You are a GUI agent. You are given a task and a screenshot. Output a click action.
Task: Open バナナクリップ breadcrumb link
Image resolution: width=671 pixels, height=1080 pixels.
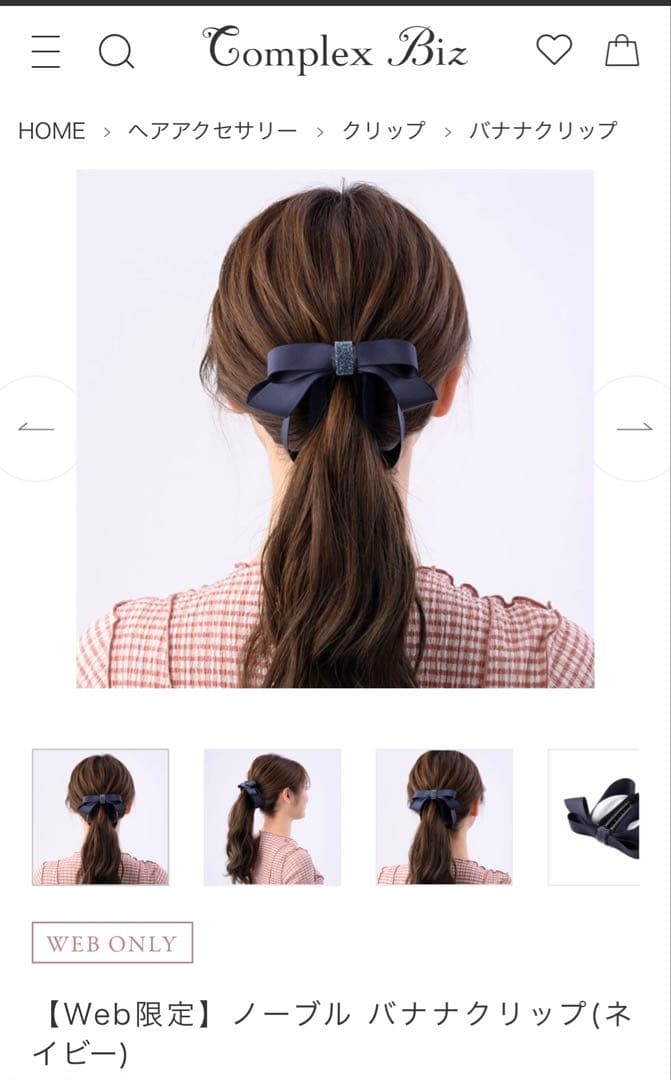tap(544, 131)
